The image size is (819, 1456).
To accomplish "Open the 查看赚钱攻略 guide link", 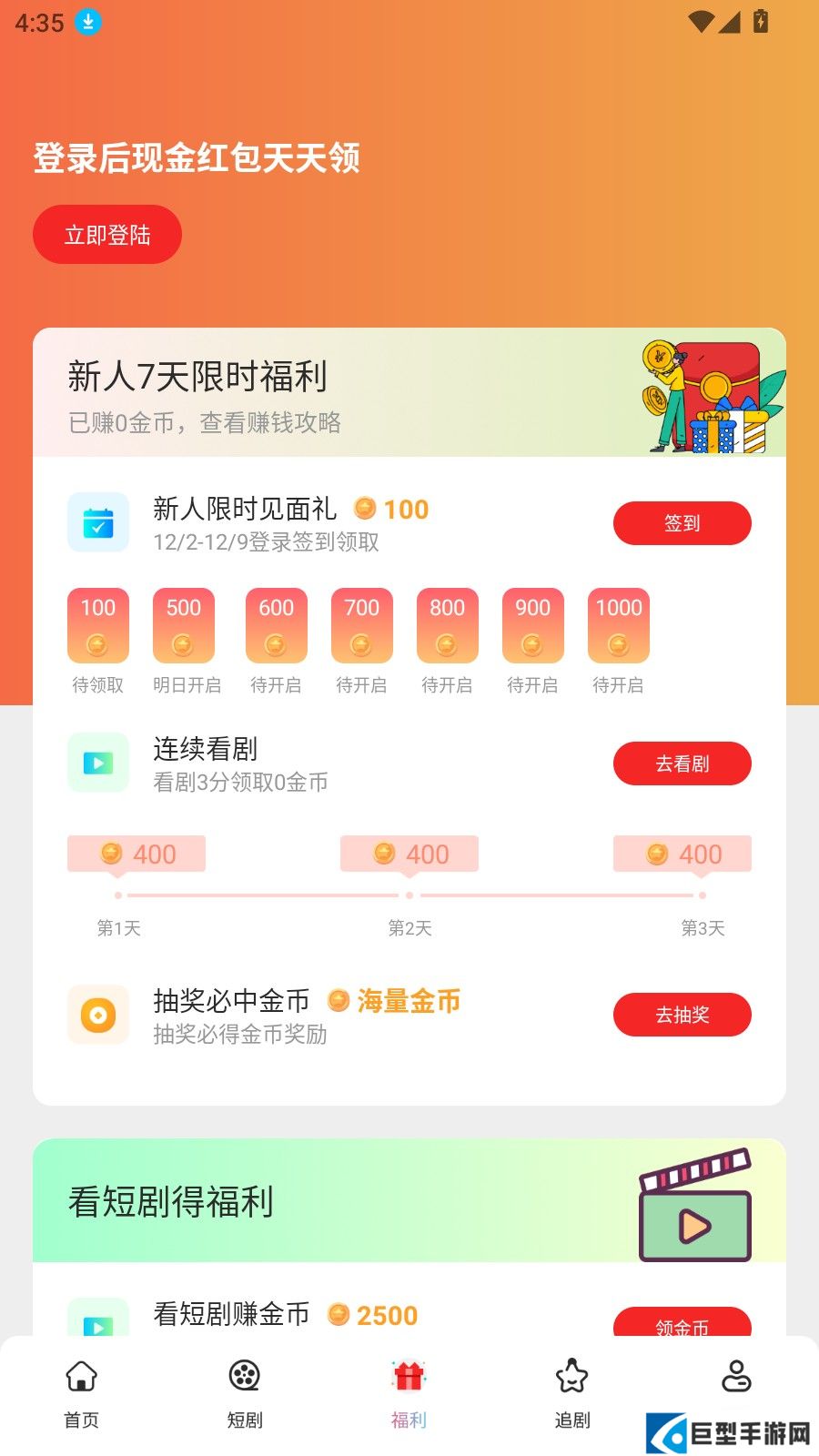I will coord(270,423).
